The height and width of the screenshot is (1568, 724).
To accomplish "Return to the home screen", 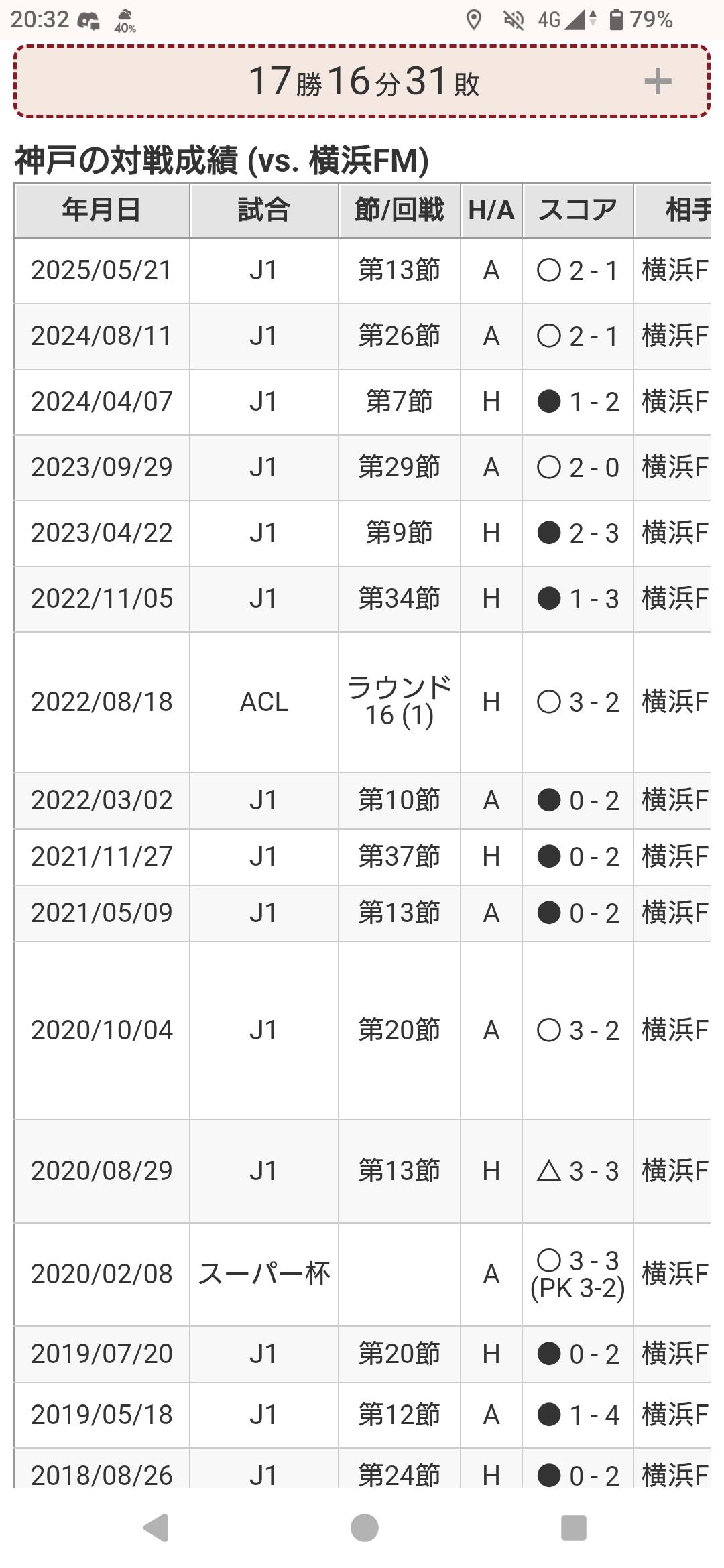I will (x=364, y=1528).
